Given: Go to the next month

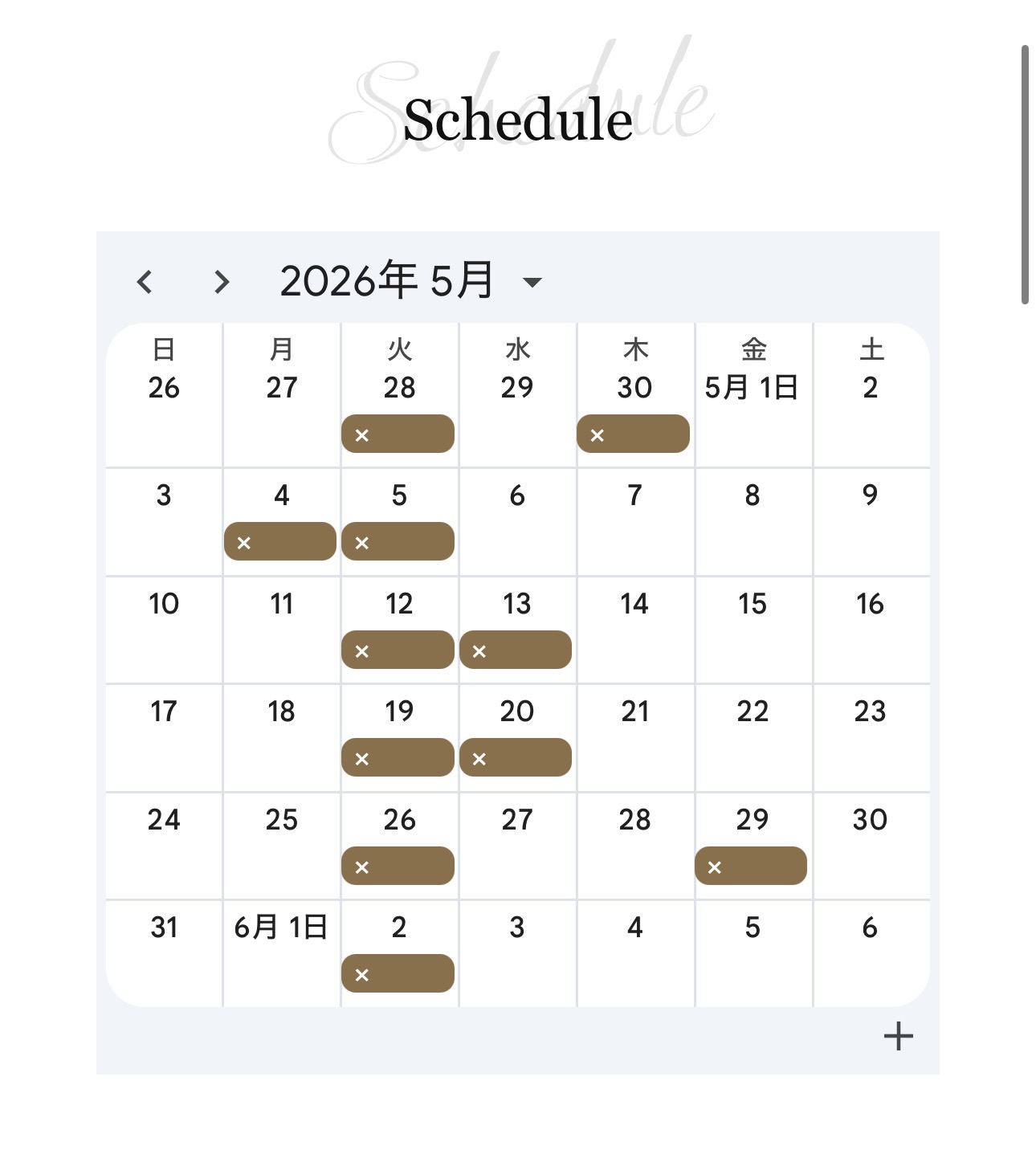Looking at the screenshot, I should (222, 282).
